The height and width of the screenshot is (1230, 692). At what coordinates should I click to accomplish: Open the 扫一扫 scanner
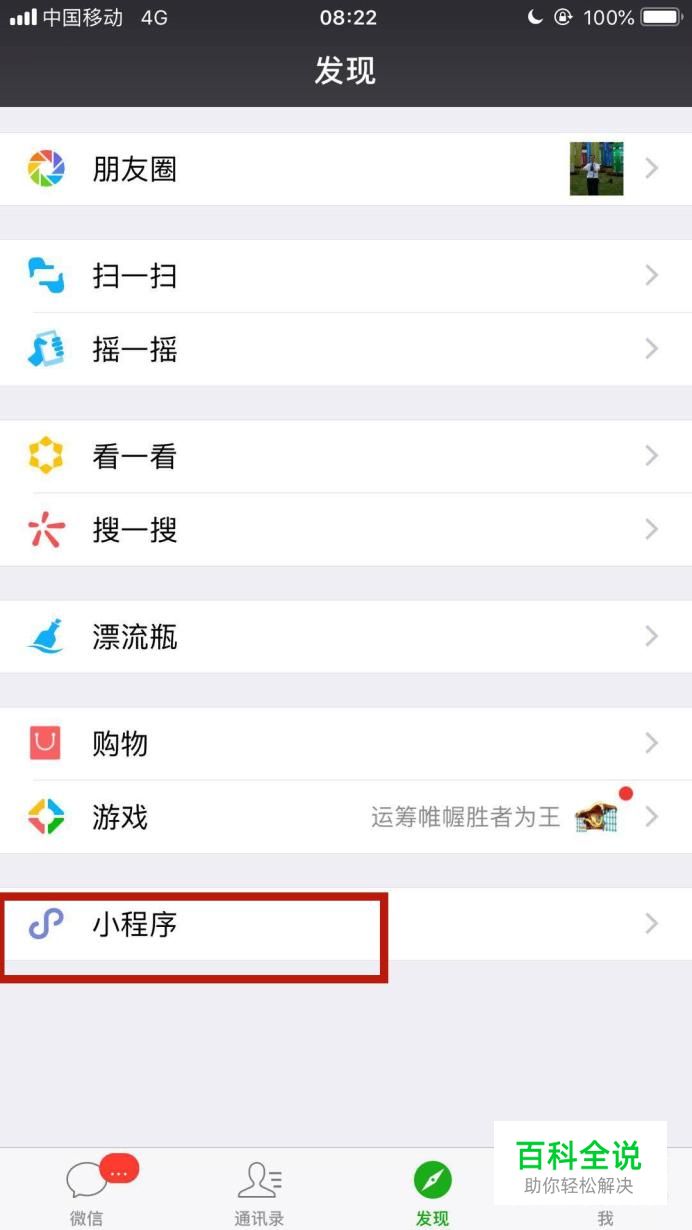tap(134, 275)
